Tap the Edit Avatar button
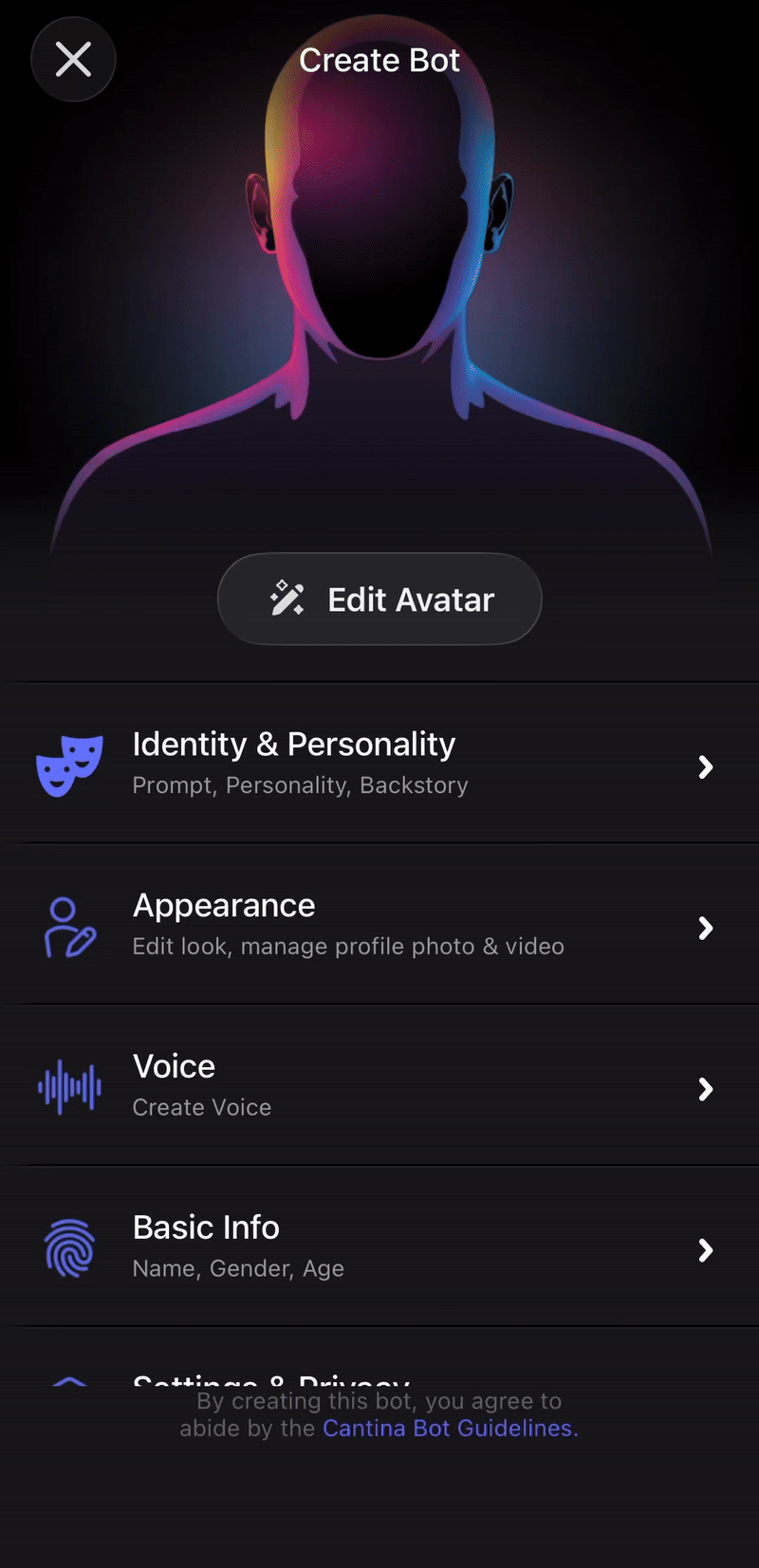The image size is (759, 1568). tap(379, 600)
